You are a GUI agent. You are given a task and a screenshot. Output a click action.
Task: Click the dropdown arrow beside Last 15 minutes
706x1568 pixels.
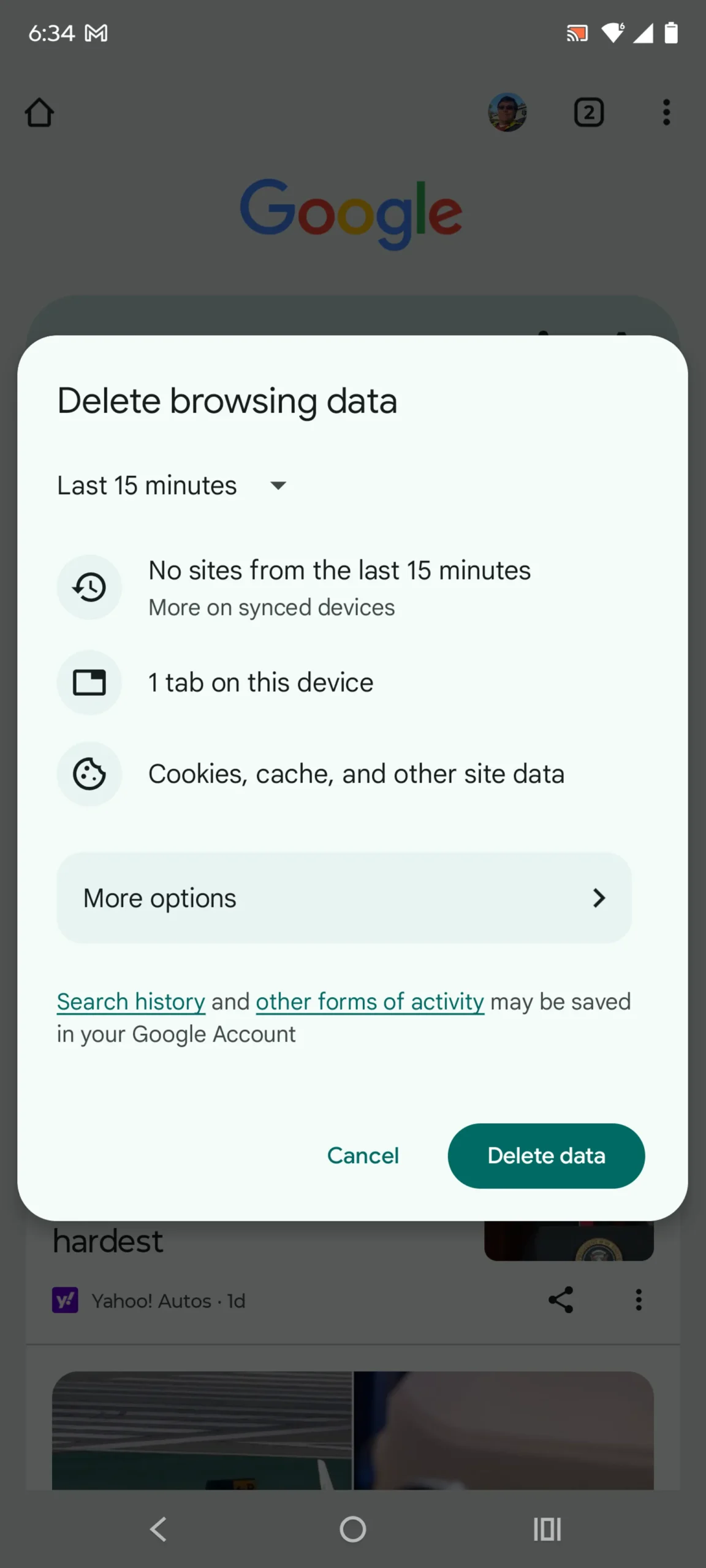[278, 485]
